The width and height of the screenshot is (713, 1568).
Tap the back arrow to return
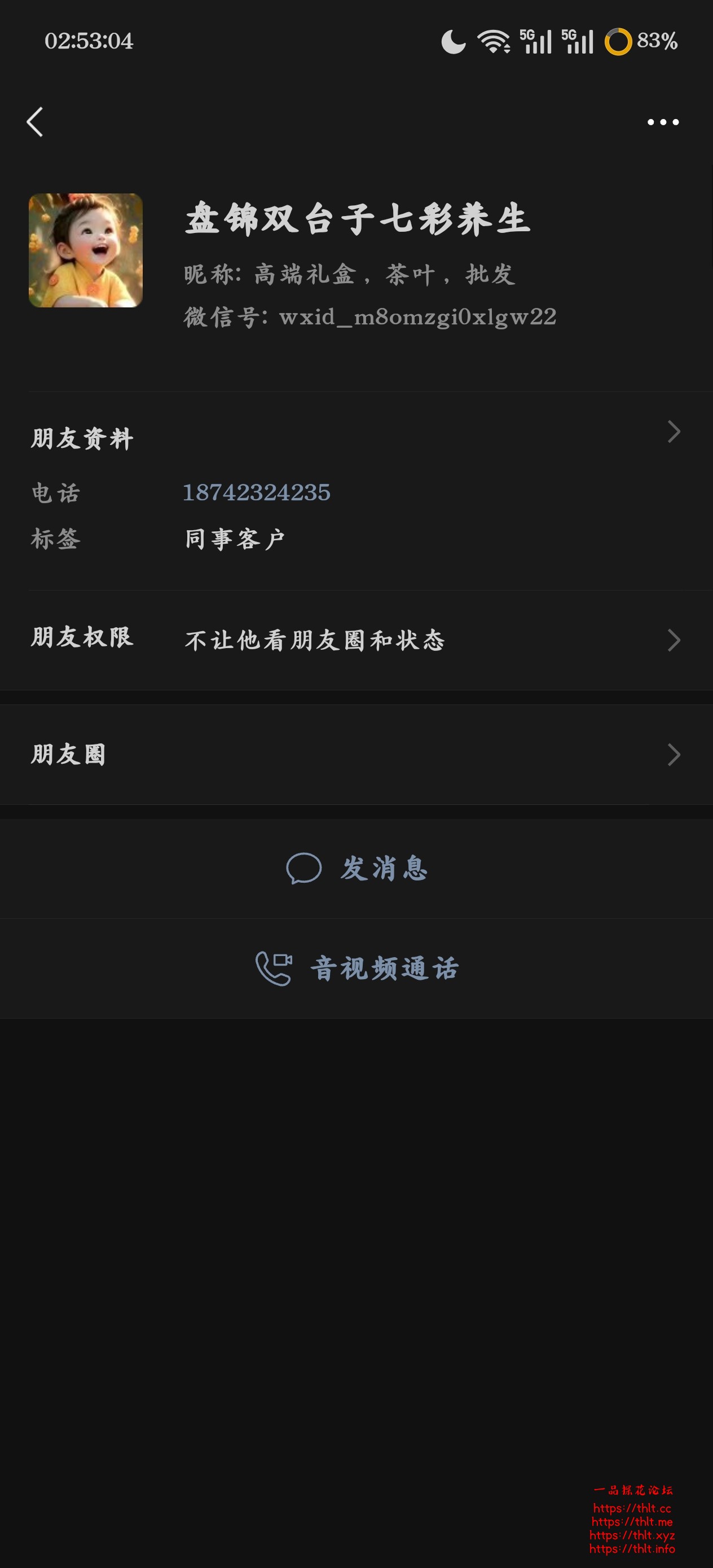[x=35, y=121]
